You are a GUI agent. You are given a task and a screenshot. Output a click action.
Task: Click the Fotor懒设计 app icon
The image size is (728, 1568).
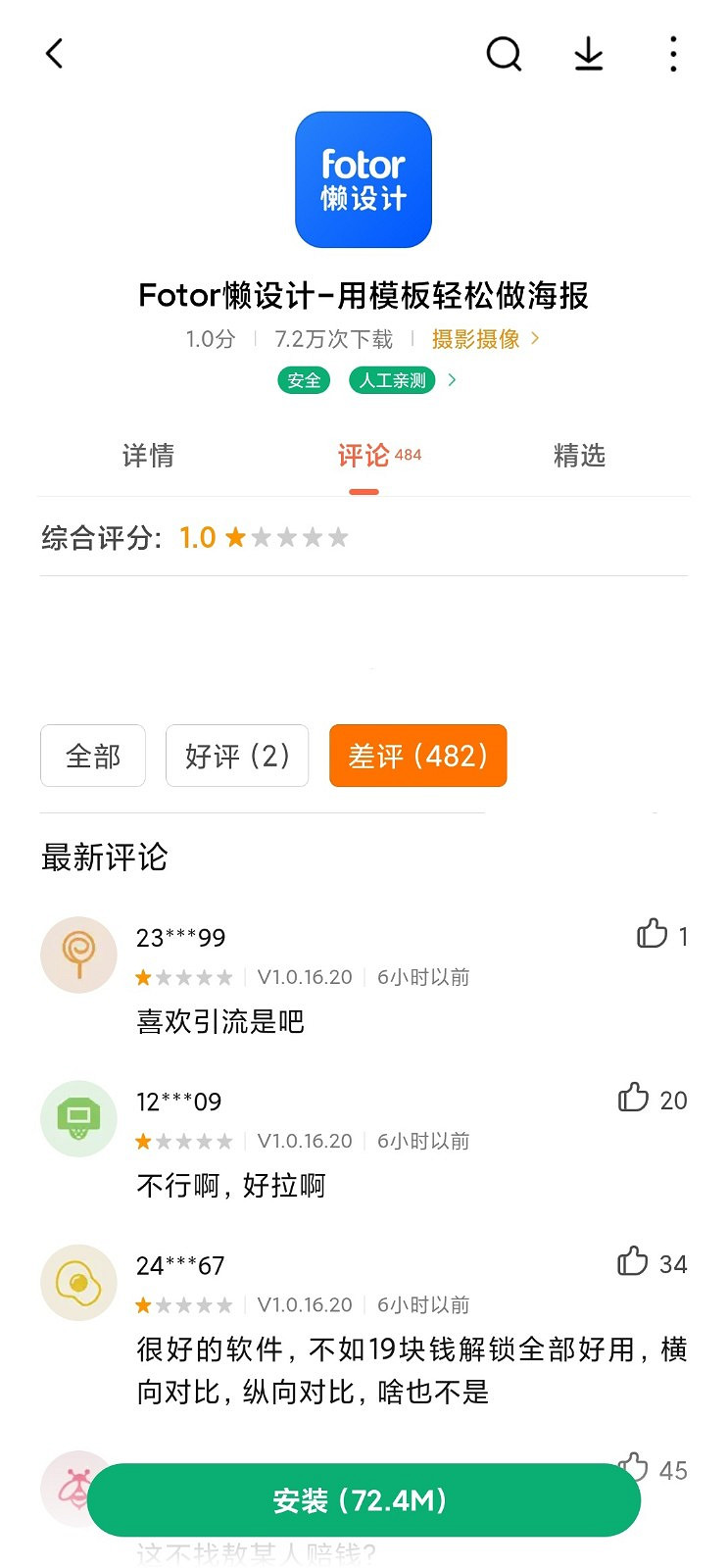[364, 179]
